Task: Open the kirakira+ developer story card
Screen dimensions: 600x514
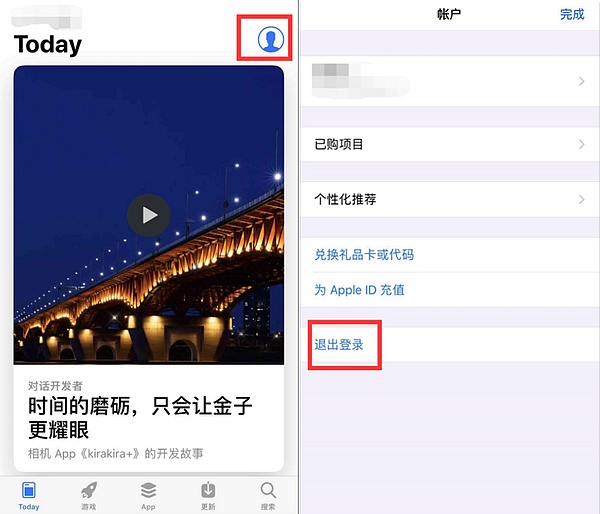Action: click(x=148, y=419)
